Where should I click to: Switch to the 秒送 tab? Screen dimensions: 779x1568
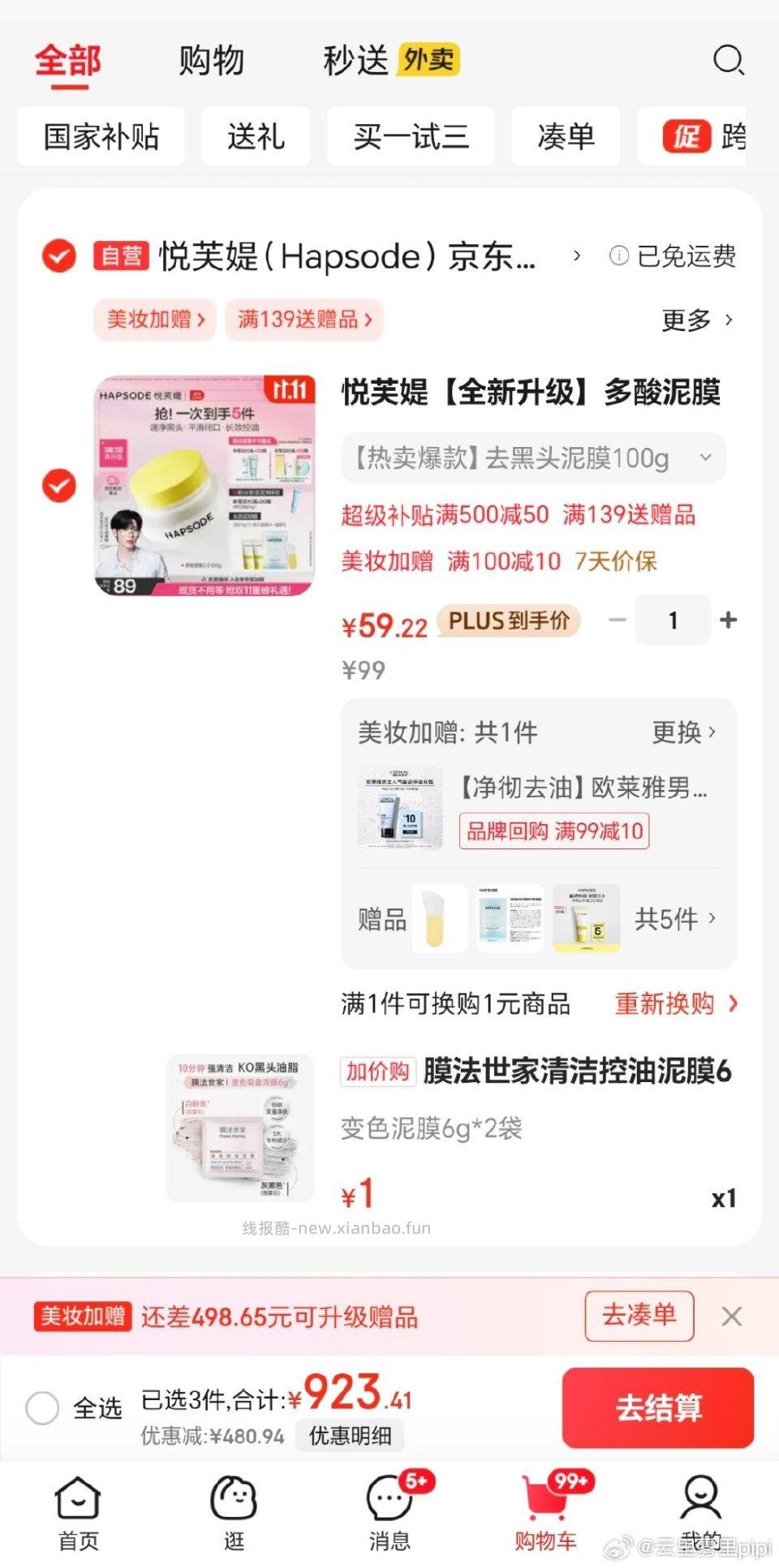coord(355,61)
